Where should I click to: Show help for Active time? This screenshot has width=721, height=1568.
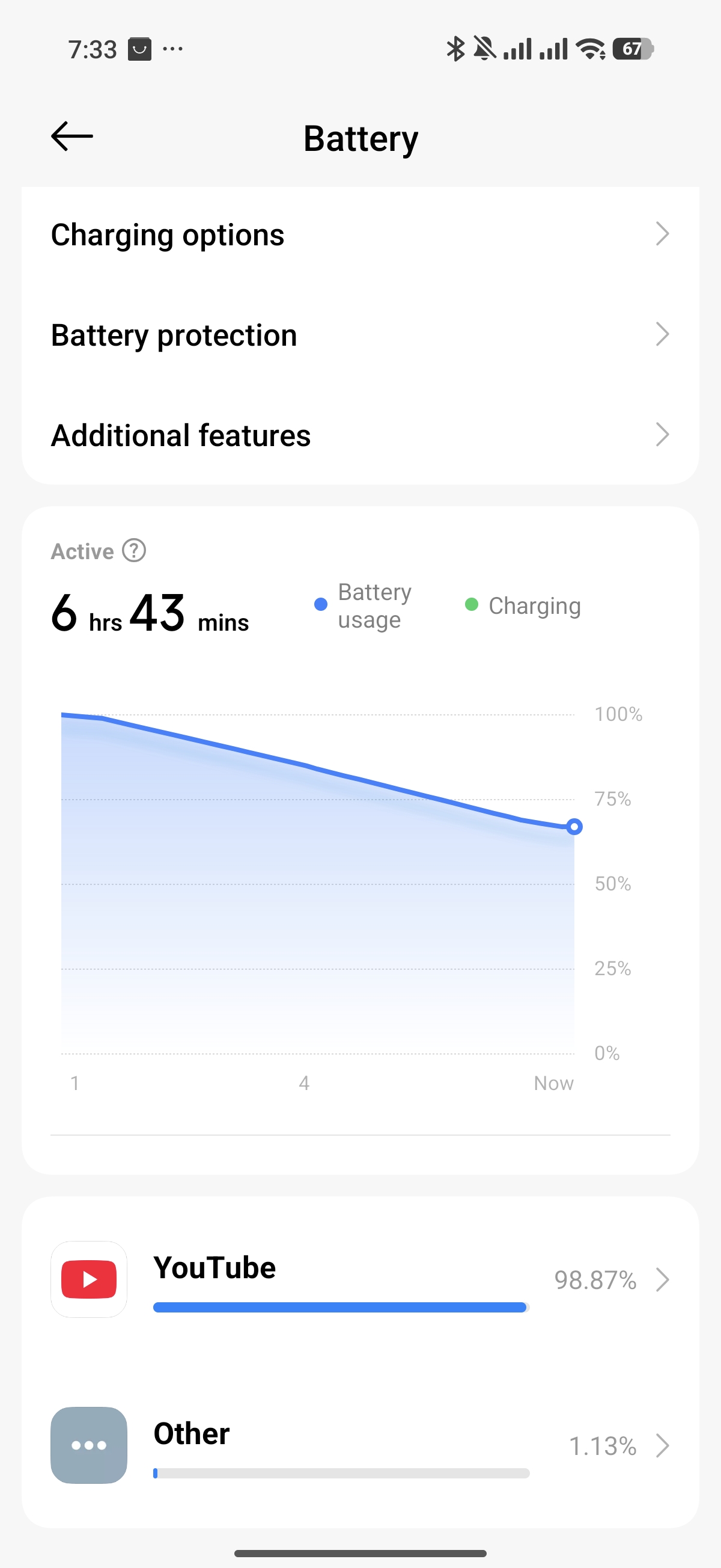coord(134,551)
